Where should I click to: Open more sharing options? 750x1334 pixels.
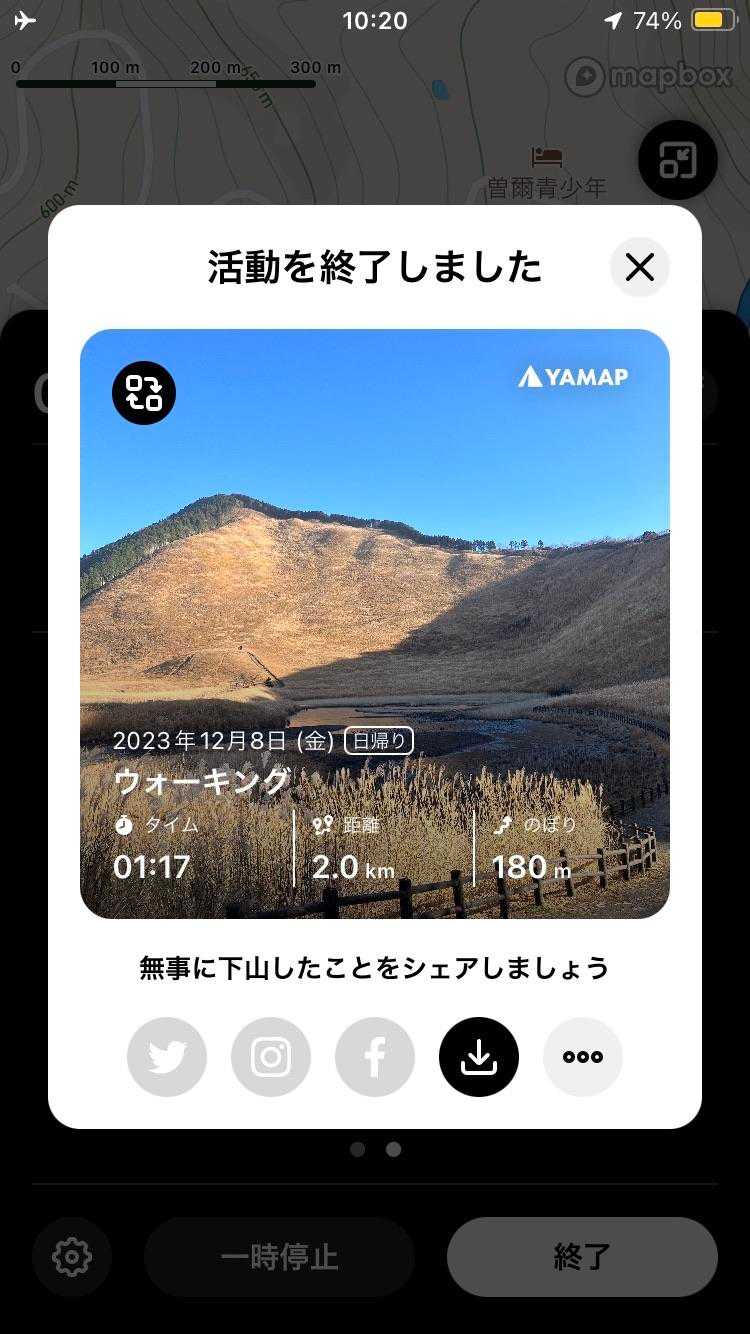click(x=583, y=1057)
